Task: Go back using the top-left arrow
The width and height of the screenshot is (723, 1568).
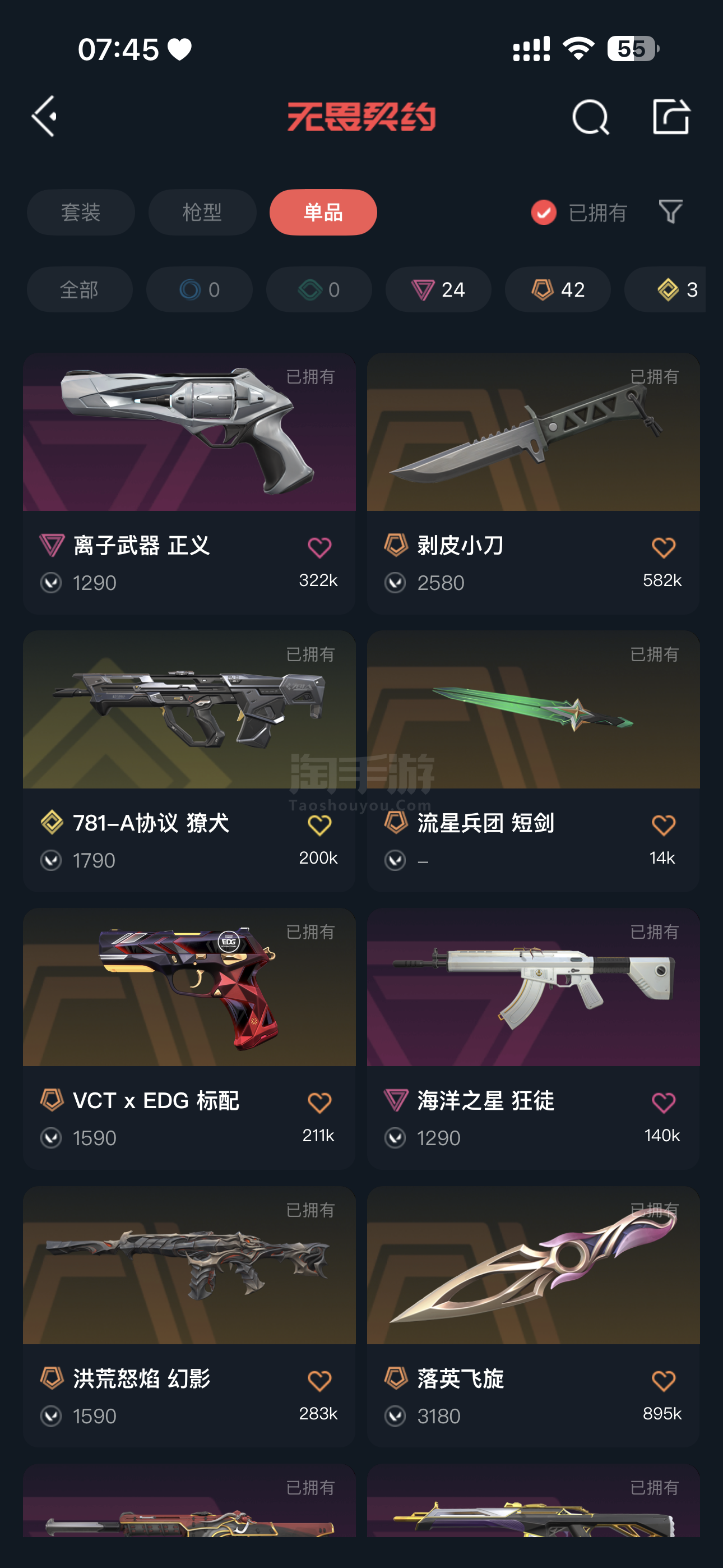Action: (x=44, y=116)
